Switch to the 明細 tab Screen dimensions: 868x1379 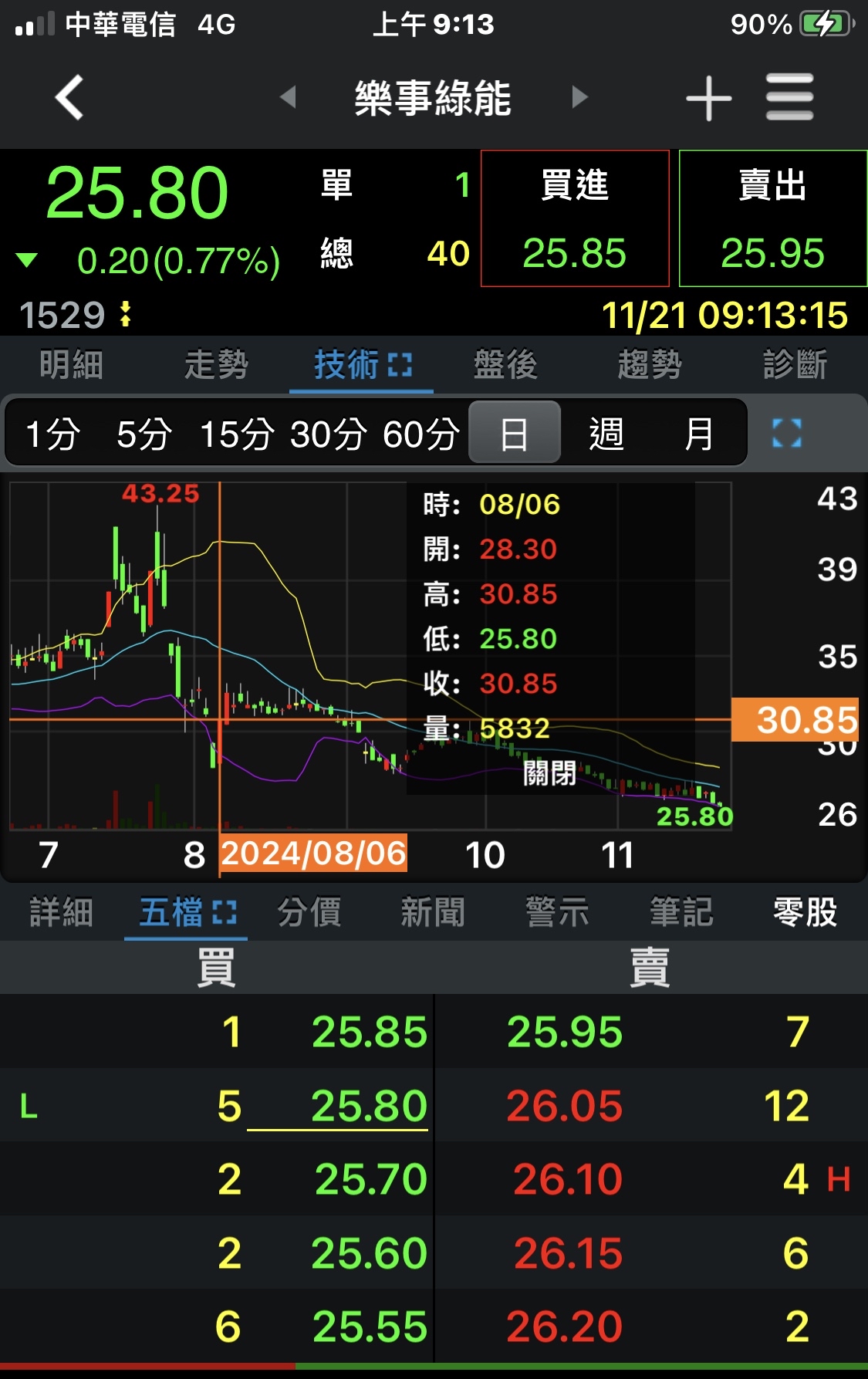[x=71, y=364]
